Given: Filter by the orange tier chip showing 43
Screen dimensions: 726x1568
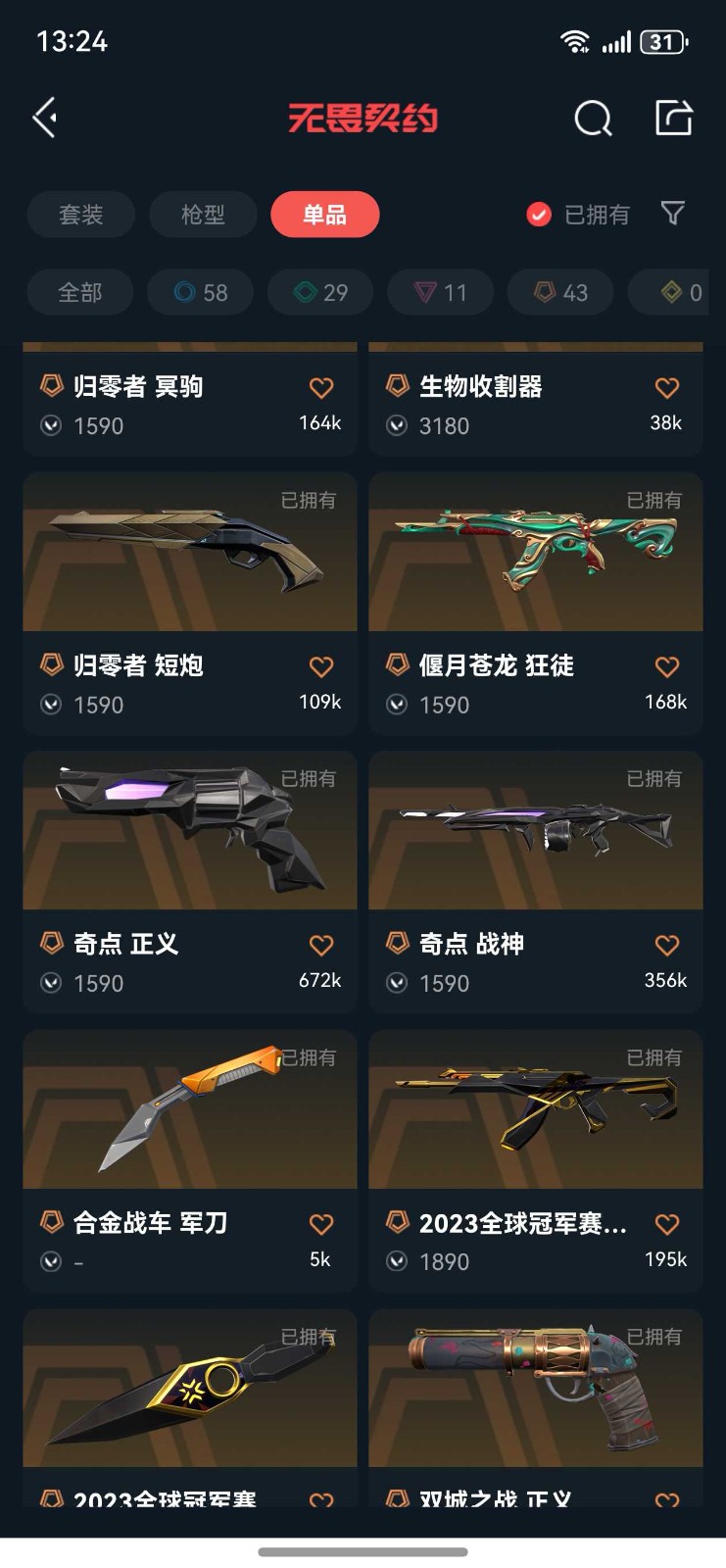Looking at the screenshot, I should [560, 292].
